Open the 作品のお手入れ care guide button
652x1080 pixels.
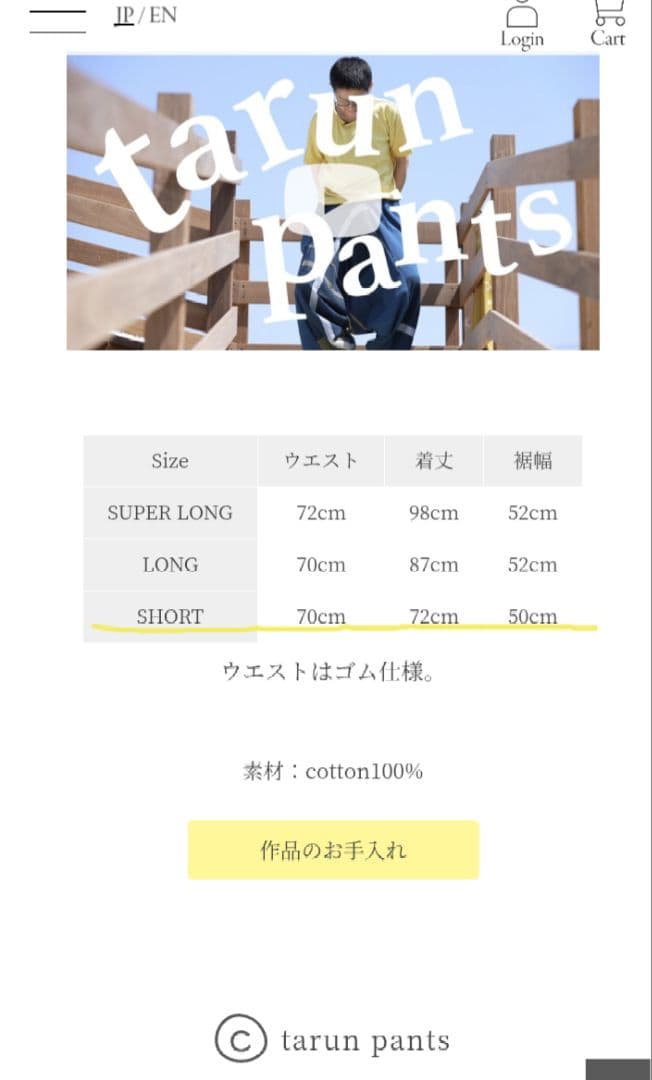pyautogui.click(x=333, y=851)
